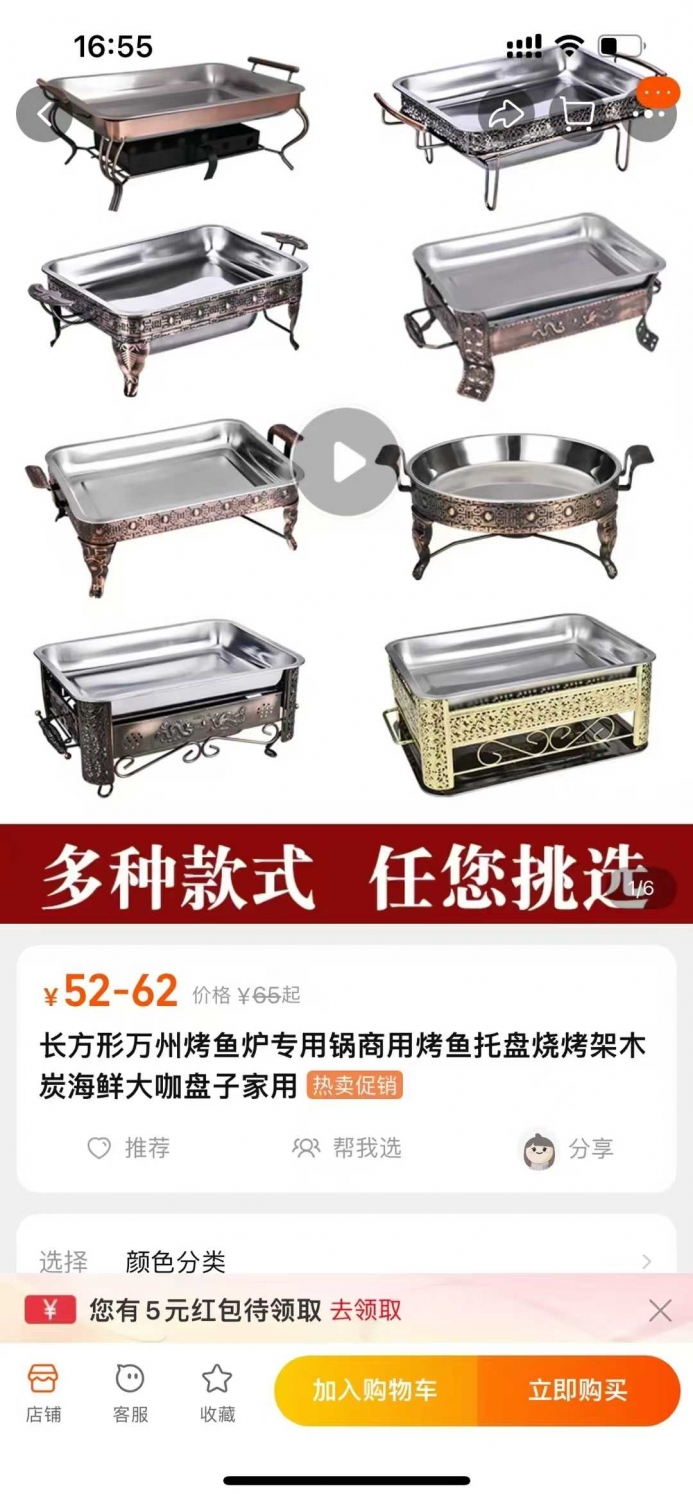Open the shopping cart icon

577,113
